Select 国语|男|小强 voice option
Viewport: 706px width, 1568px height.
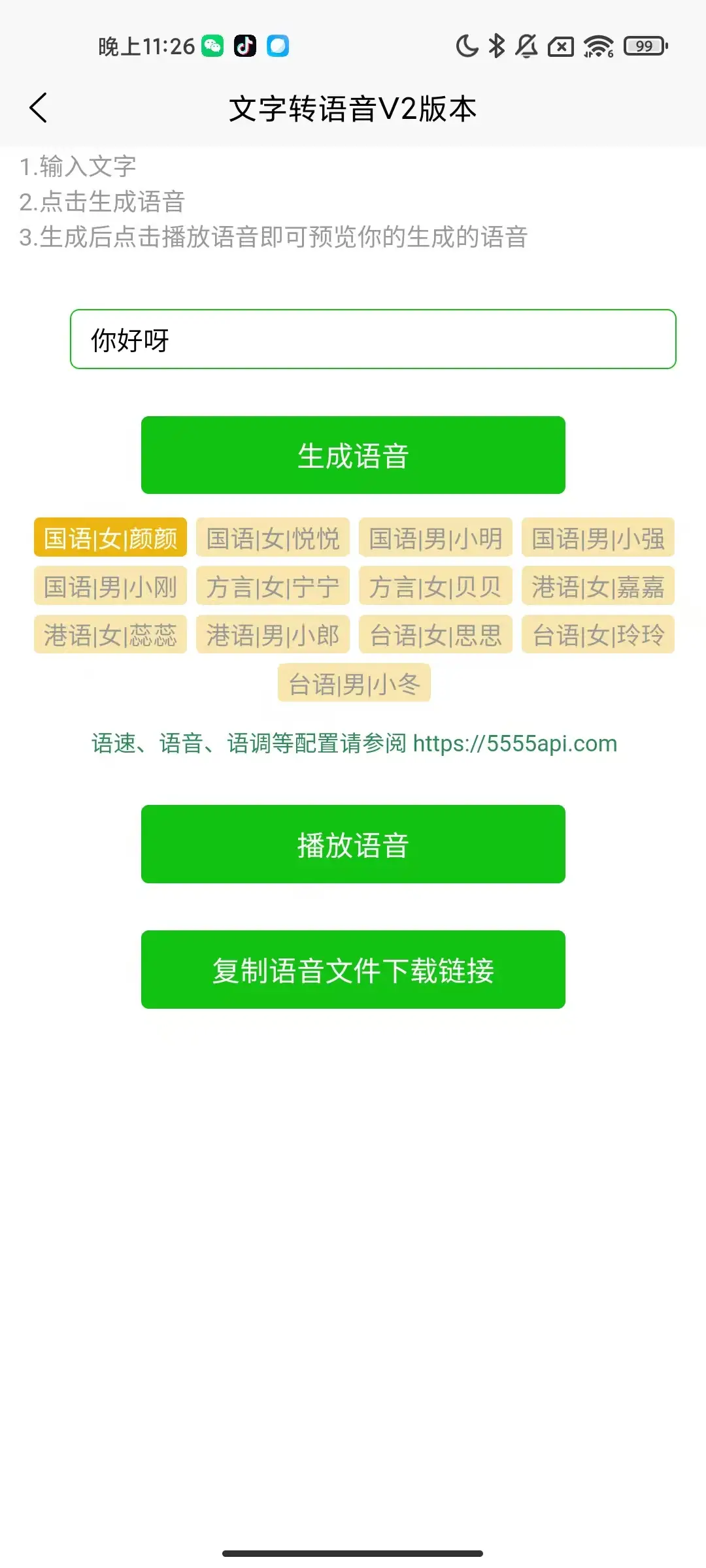tap(597, 538)
